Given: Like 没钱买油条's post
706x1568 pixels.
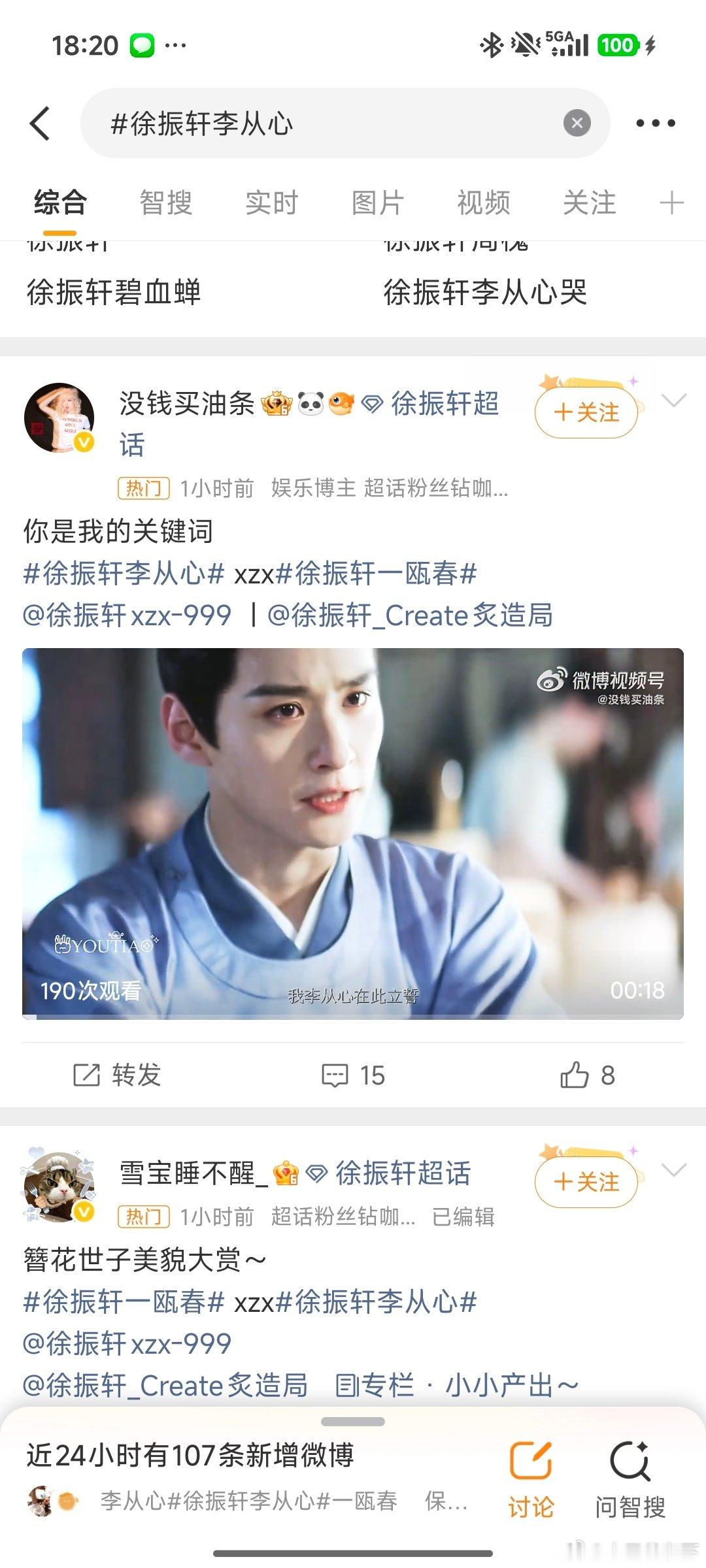Looking at the screenshot, I should [587, 1075].
